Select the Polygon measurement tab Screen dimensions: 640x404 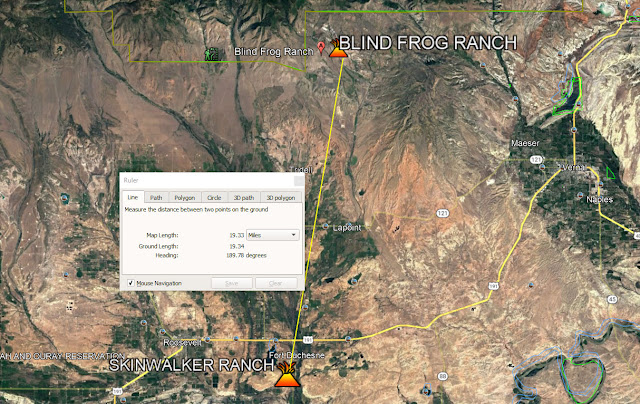(x=185, y=198)
